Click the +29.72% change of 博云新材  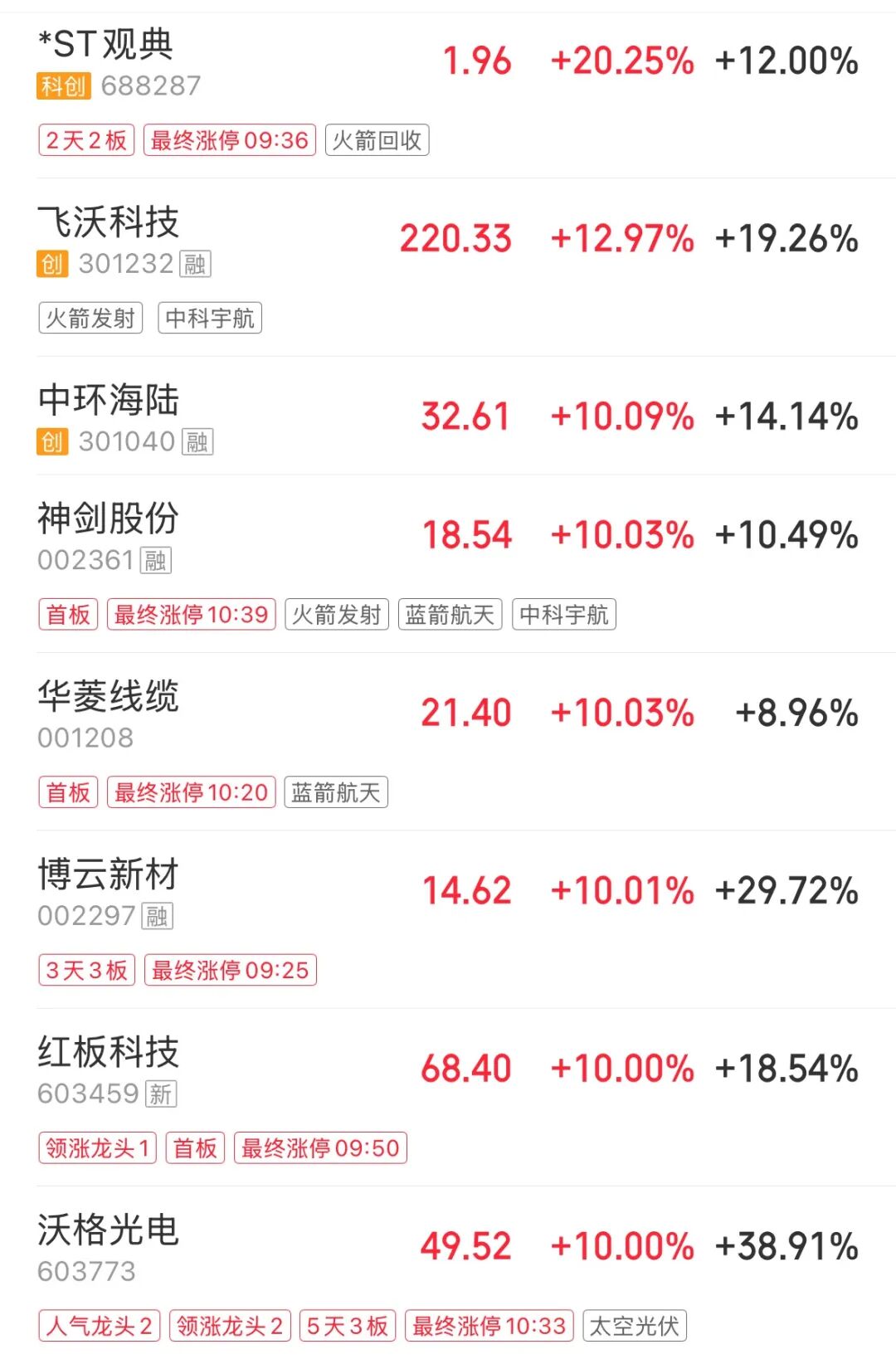788,890
